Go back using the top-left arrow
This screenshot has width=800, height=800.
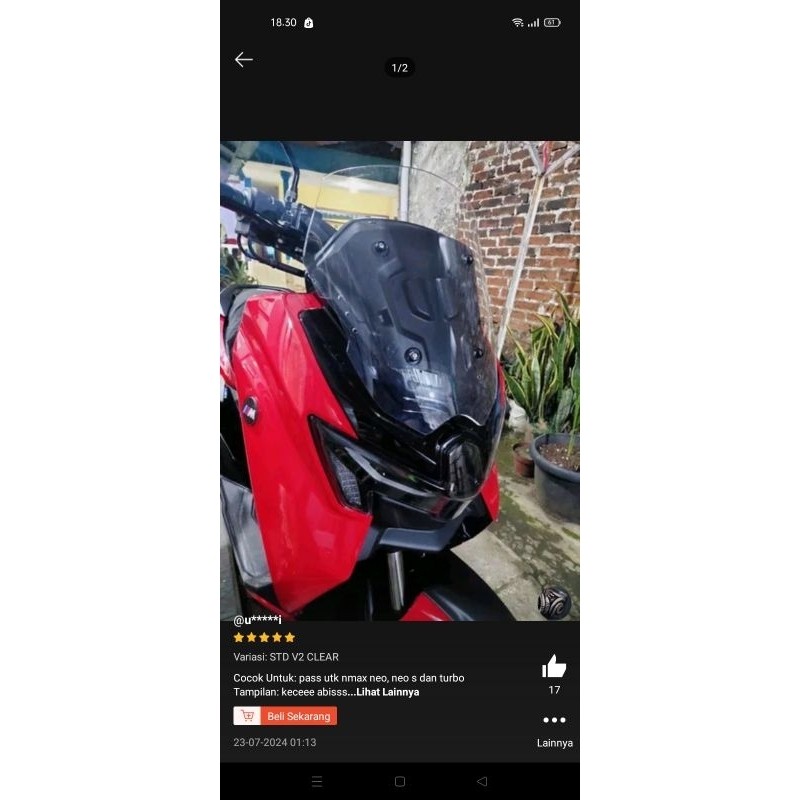[x=244, y=60]
